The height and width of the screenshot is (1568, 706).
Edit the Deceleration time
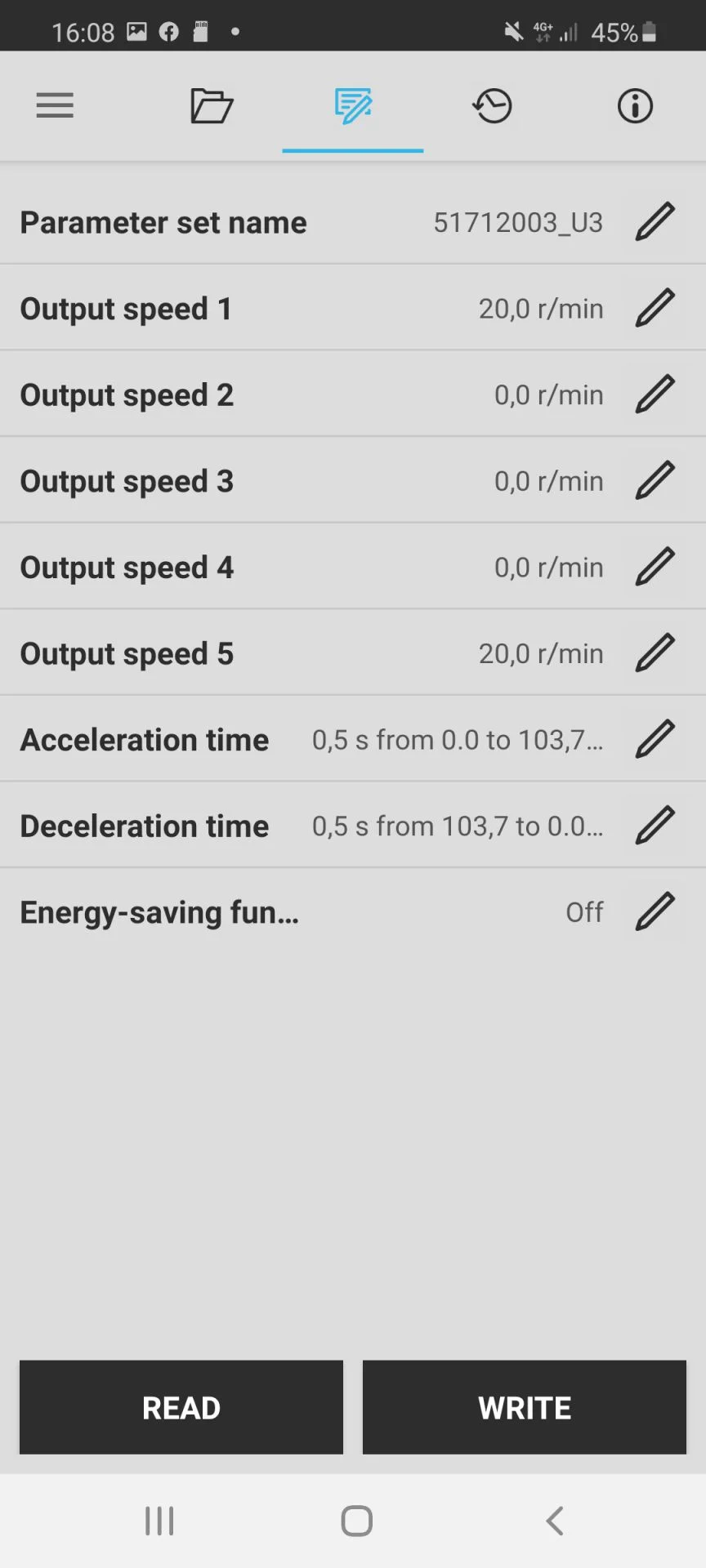655,825
